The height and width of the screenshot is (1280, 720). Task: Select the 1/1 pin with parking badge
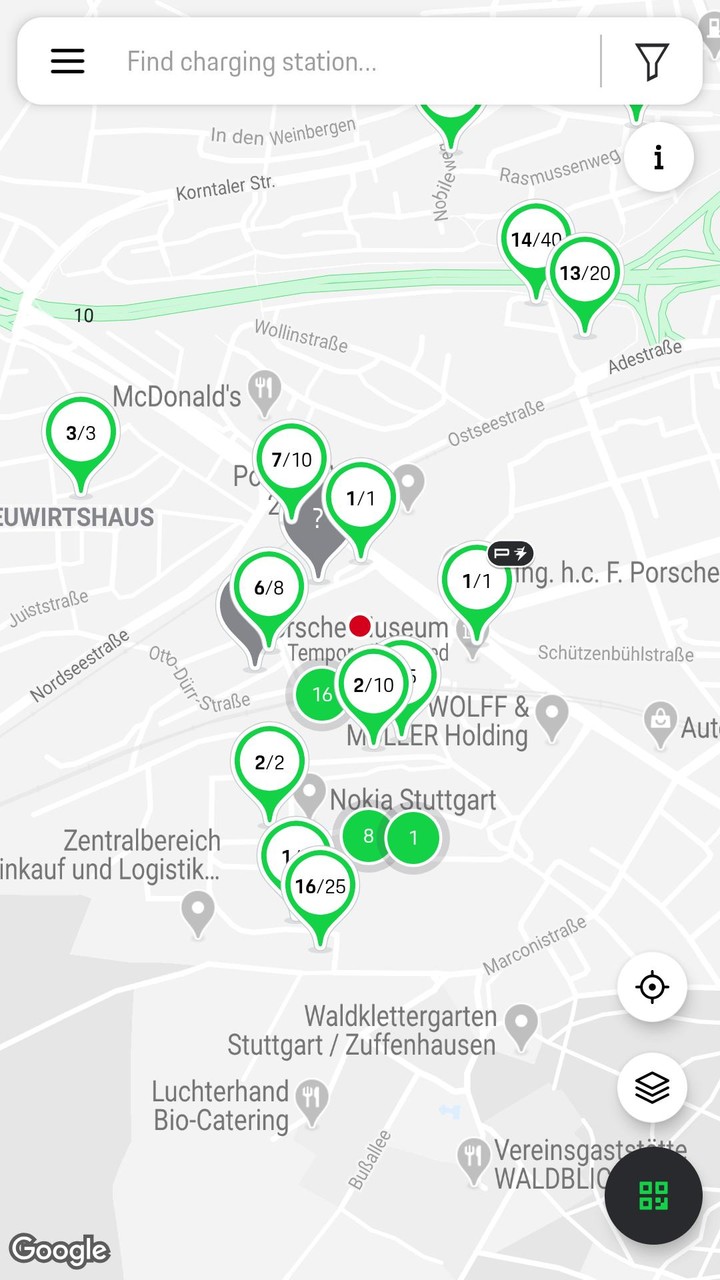point(477,581)
